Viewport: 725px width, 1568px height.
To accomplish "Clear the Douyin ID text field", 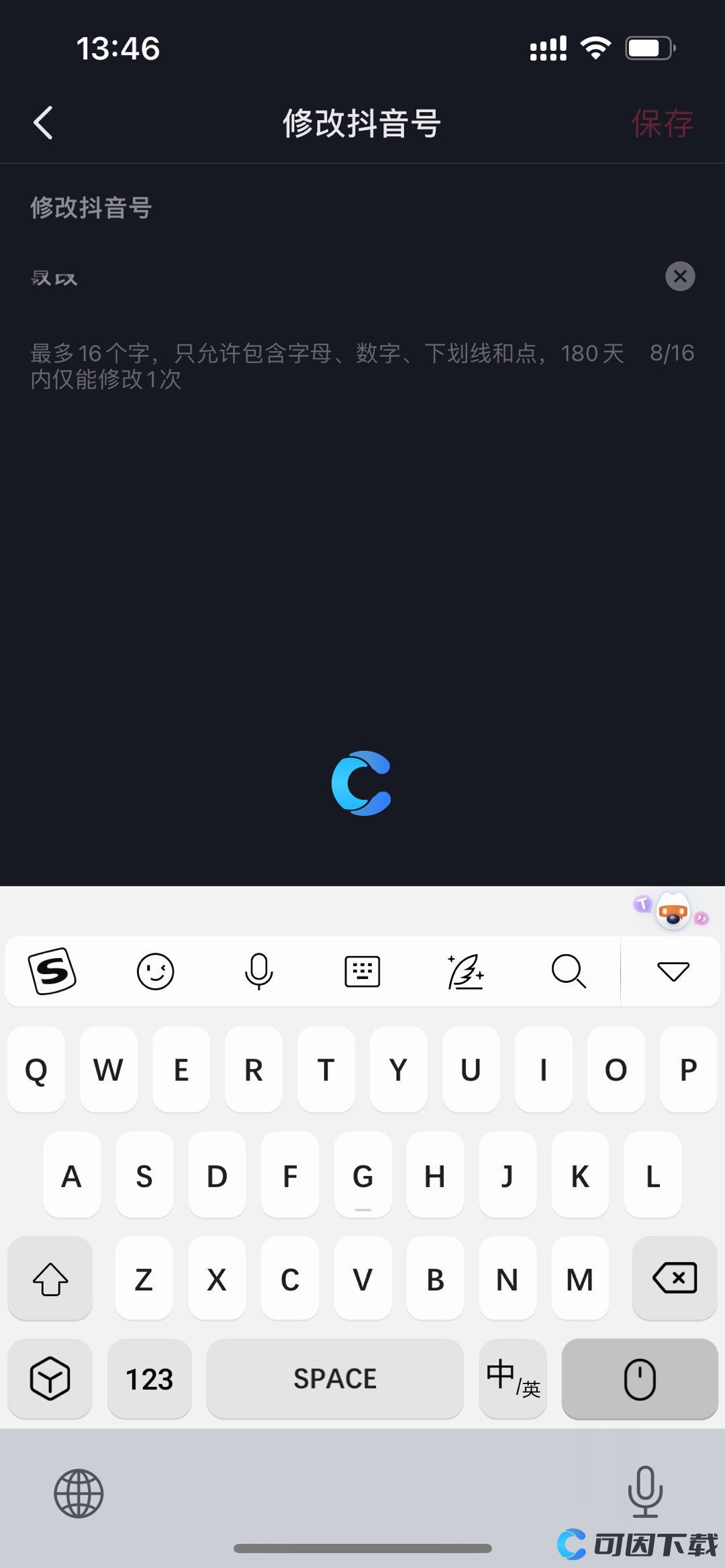I will [x=679, y=276].
